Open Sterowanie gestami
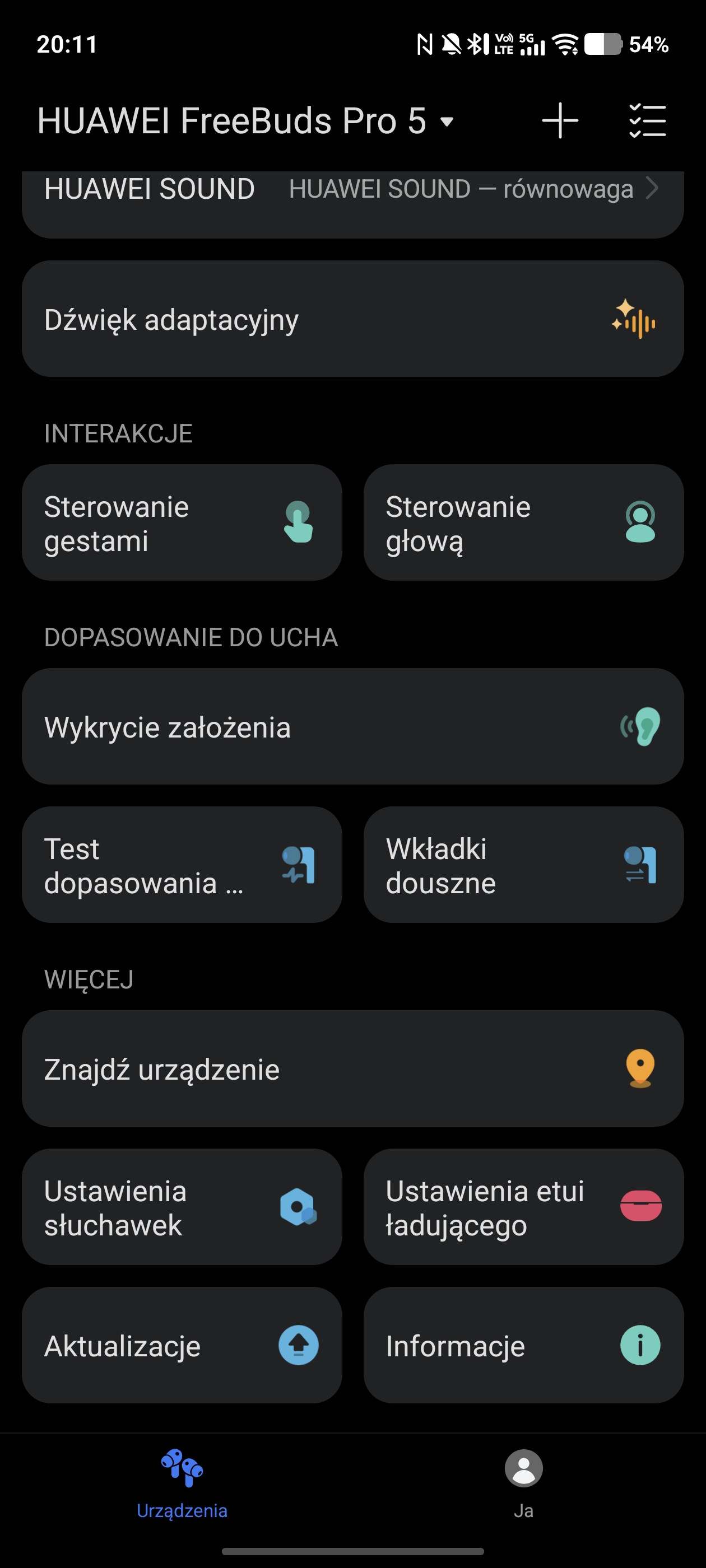Viewport: 706px width, 1568px height. [182, 523]
